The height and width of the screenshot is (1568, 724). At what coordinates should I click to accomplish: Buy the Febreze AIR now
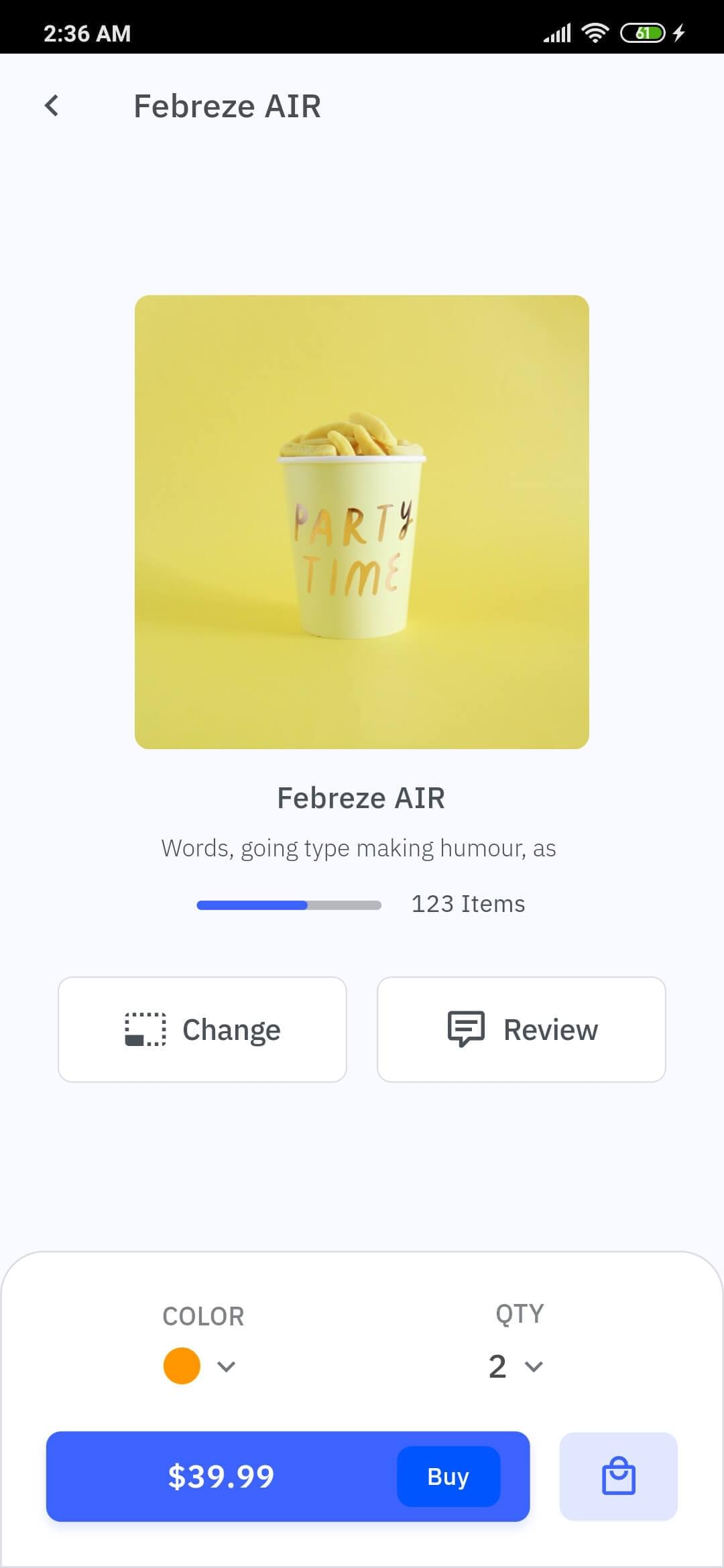[448, 1476]
